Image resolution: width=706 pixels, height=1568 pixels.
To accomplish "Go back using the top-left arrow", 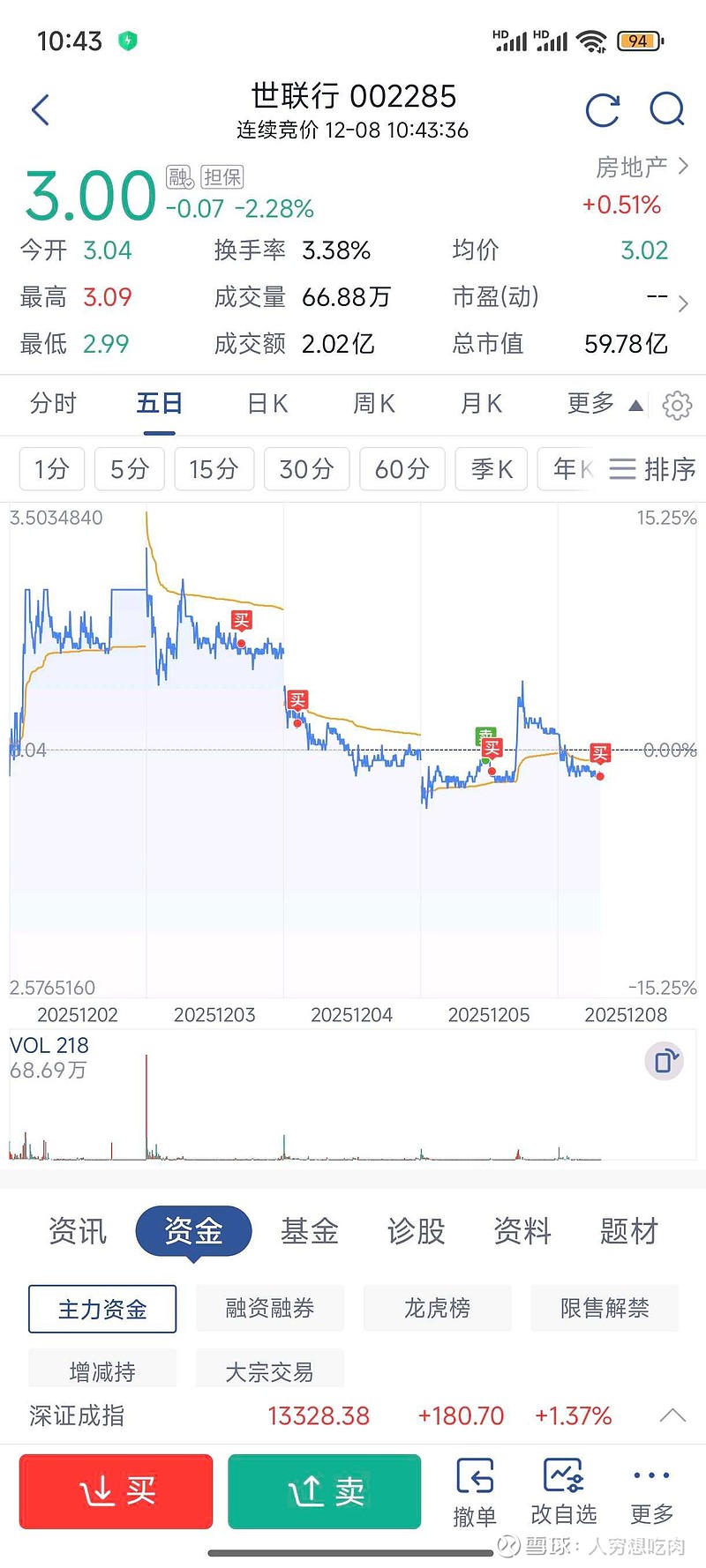I will point(41,110).
